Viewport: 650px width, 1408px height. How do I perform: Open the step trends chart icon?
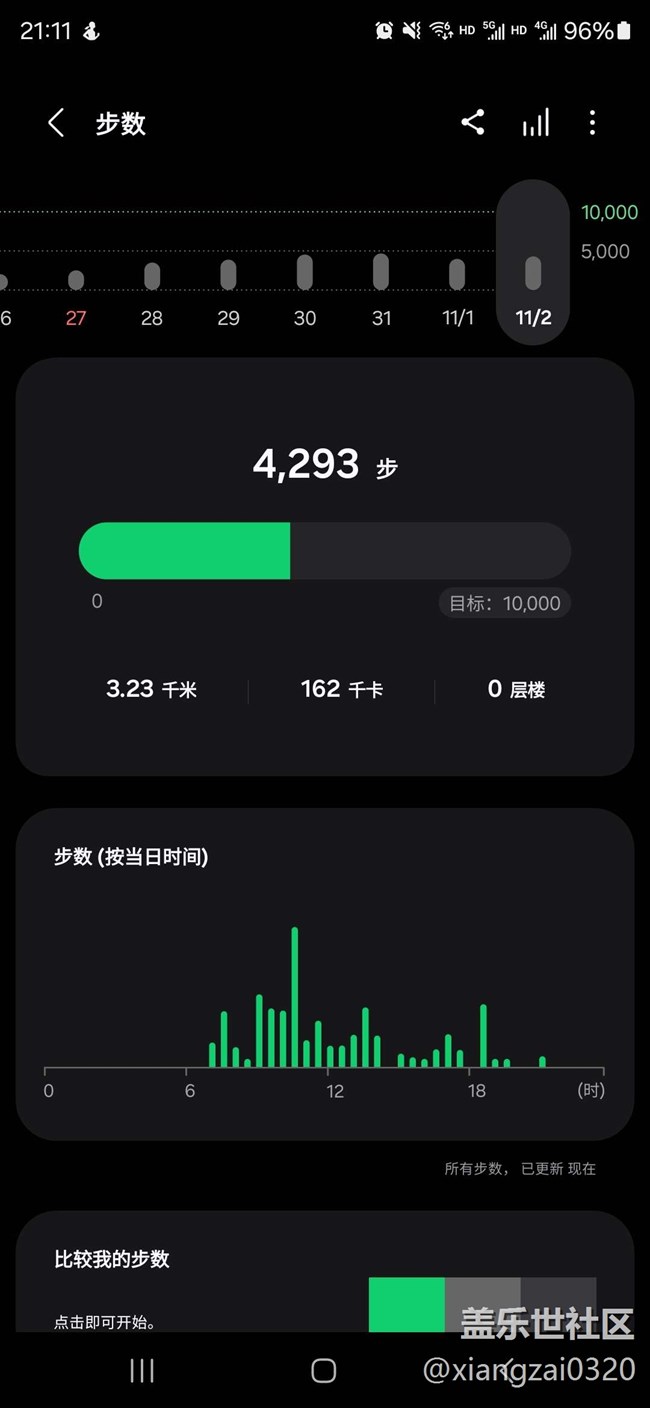click(x=535, y=123)
